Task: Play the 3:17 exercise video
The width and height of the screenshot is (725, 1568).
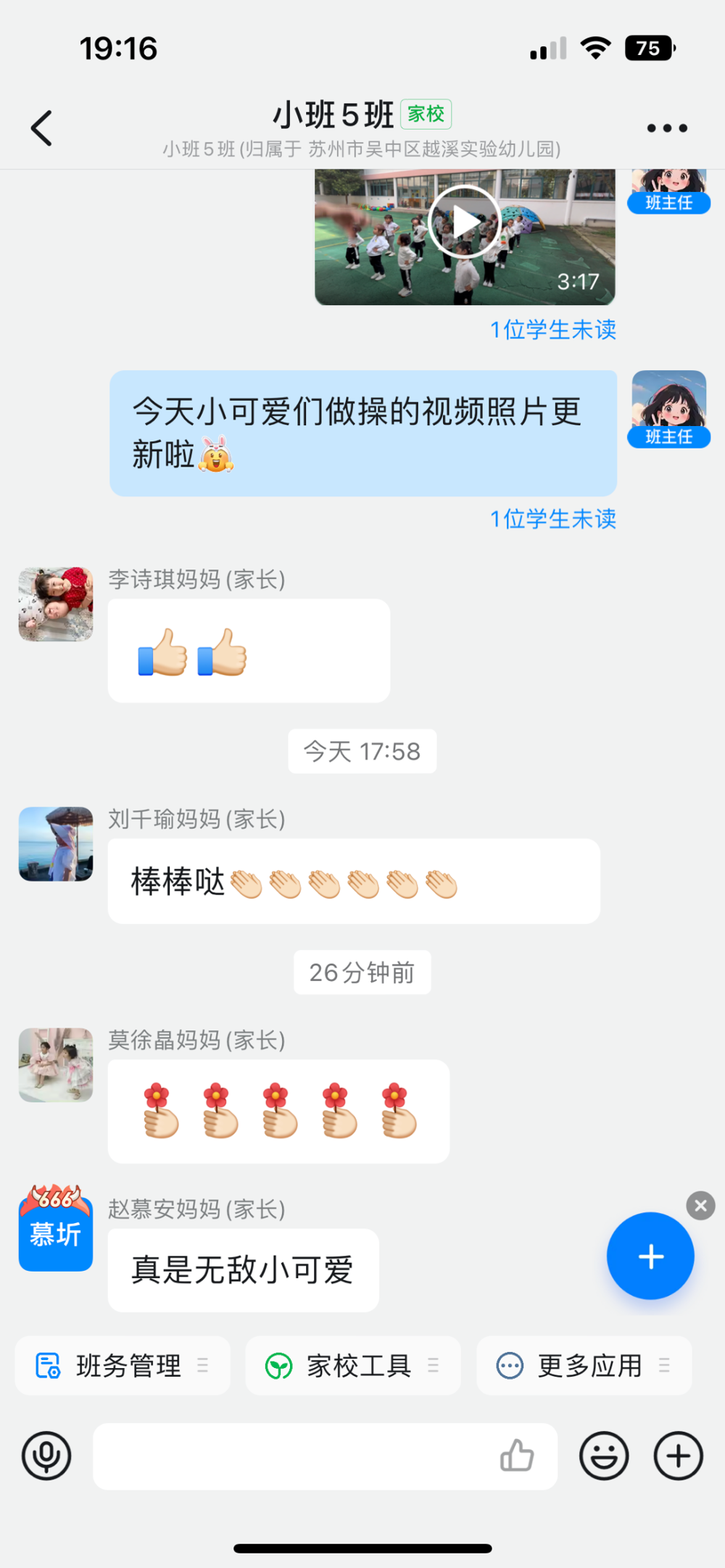Action: [464, 222]
